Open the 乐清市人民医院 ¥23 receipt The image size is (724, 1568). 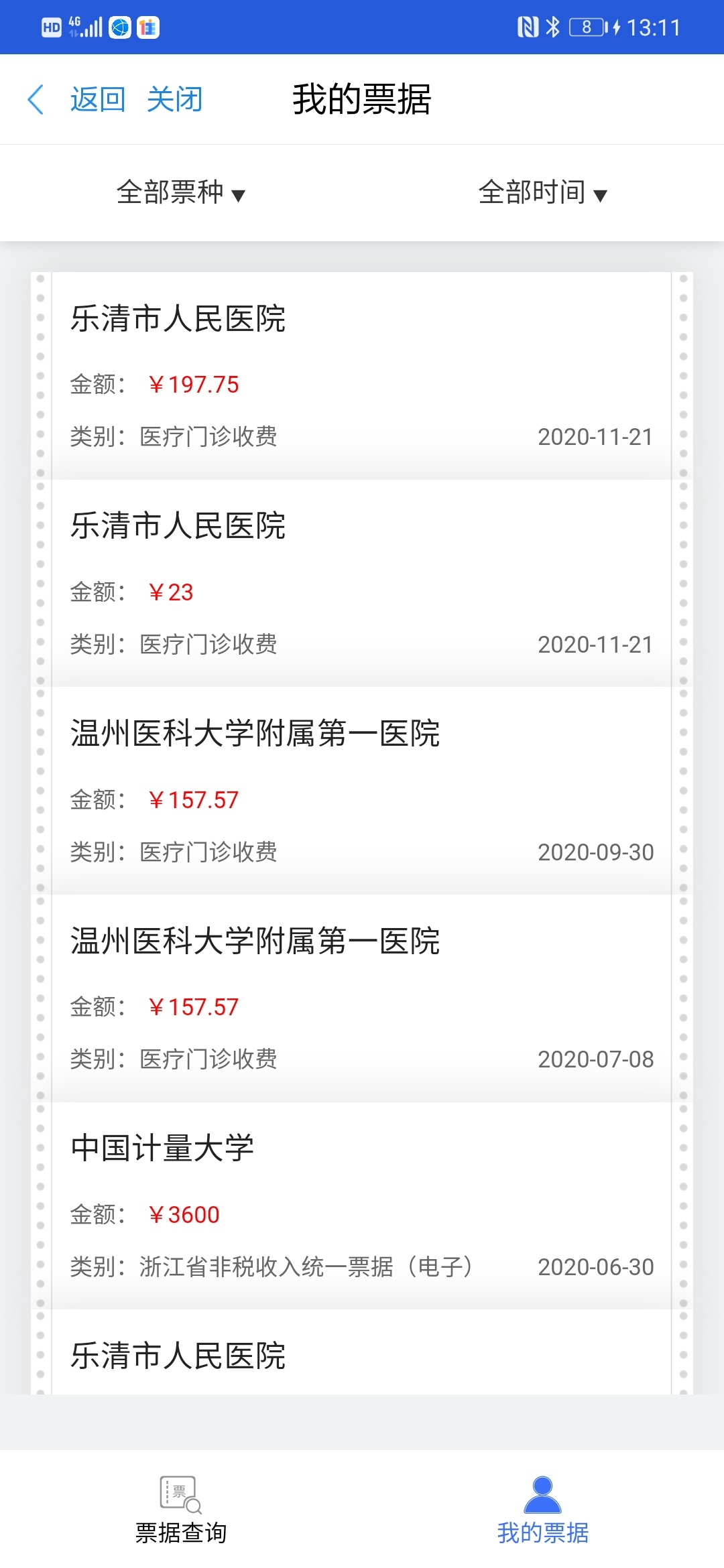[362, 584]
